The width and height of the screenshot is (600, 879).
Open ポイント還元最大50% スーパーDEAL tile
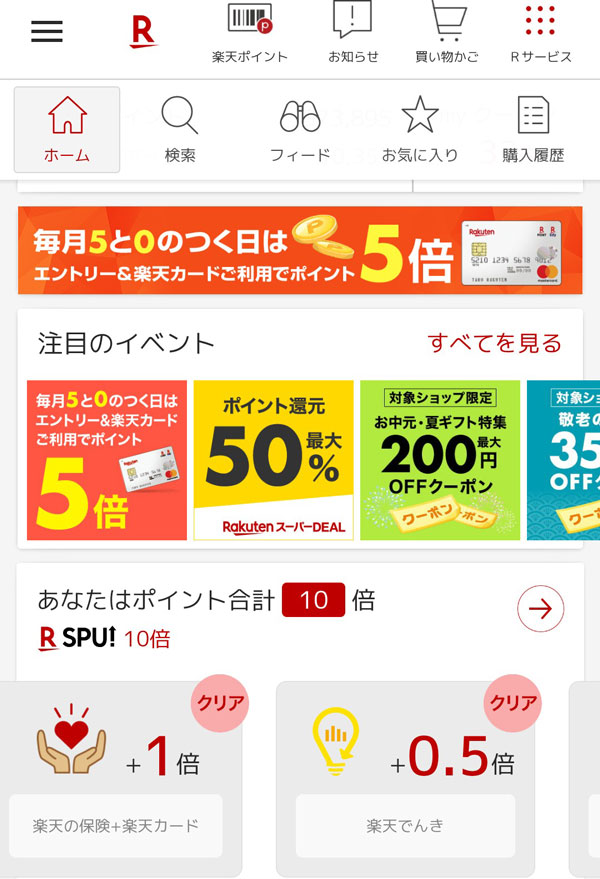click(273, 460)
